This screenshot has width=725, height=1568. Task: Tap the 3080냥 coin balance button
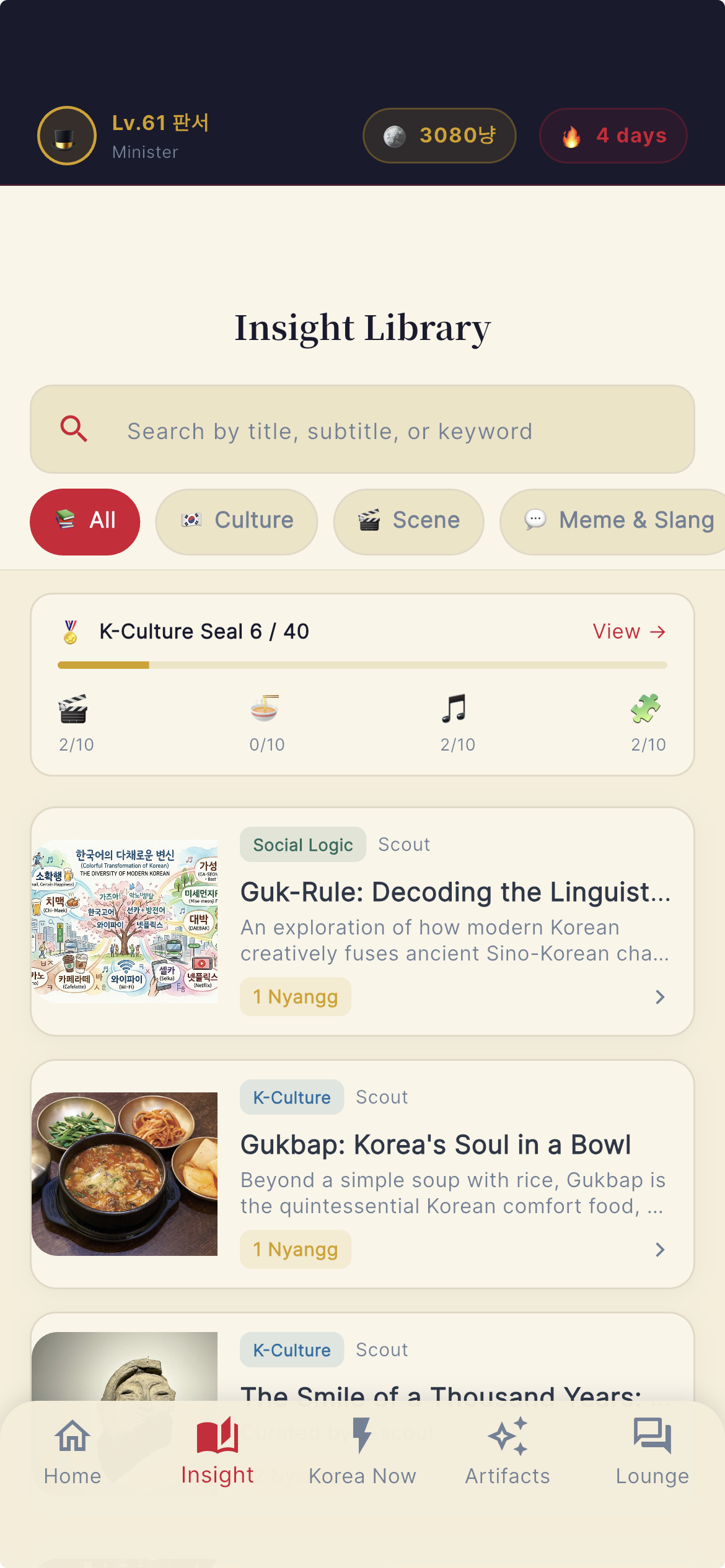tap(439, 135)
